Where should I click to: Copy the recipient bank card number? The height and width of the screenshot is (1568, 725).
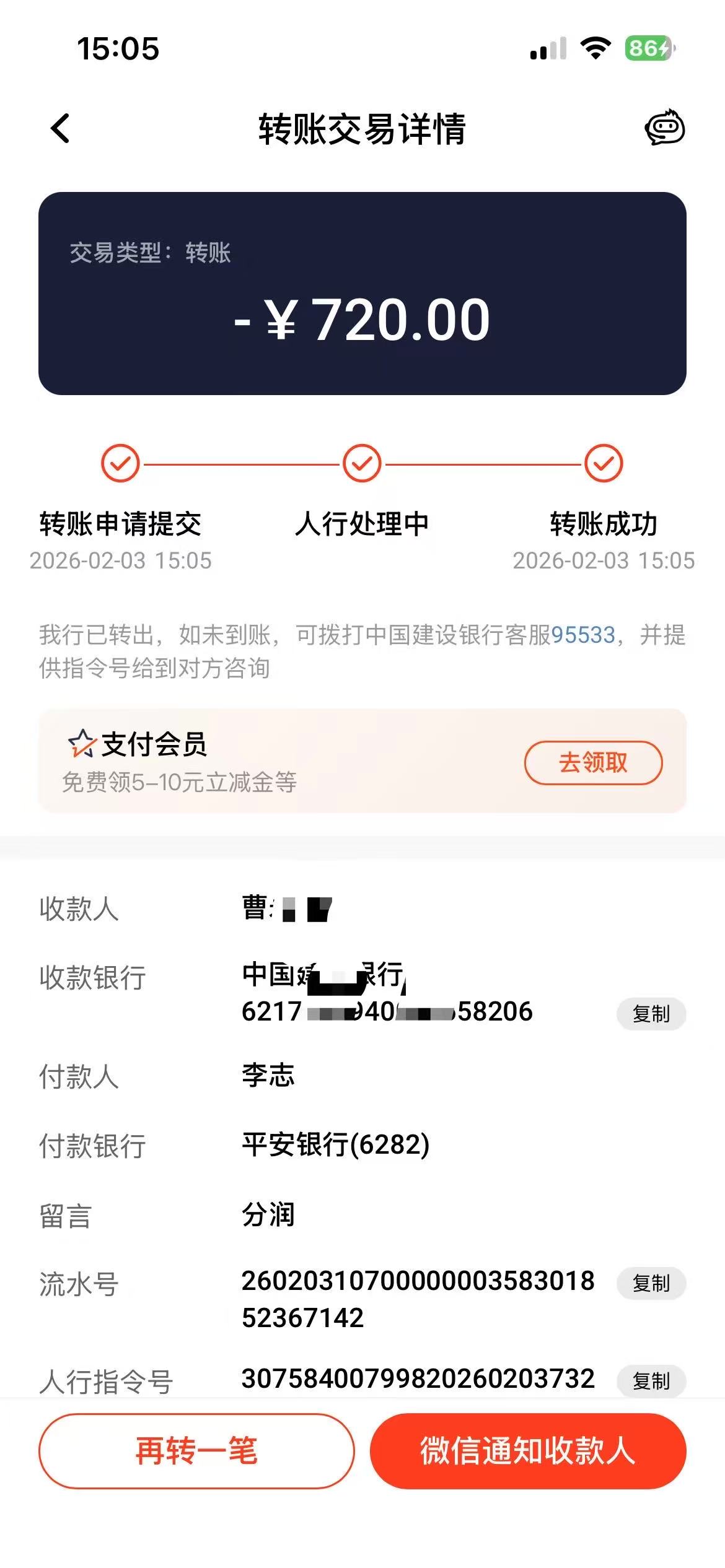coord(651,1014)
